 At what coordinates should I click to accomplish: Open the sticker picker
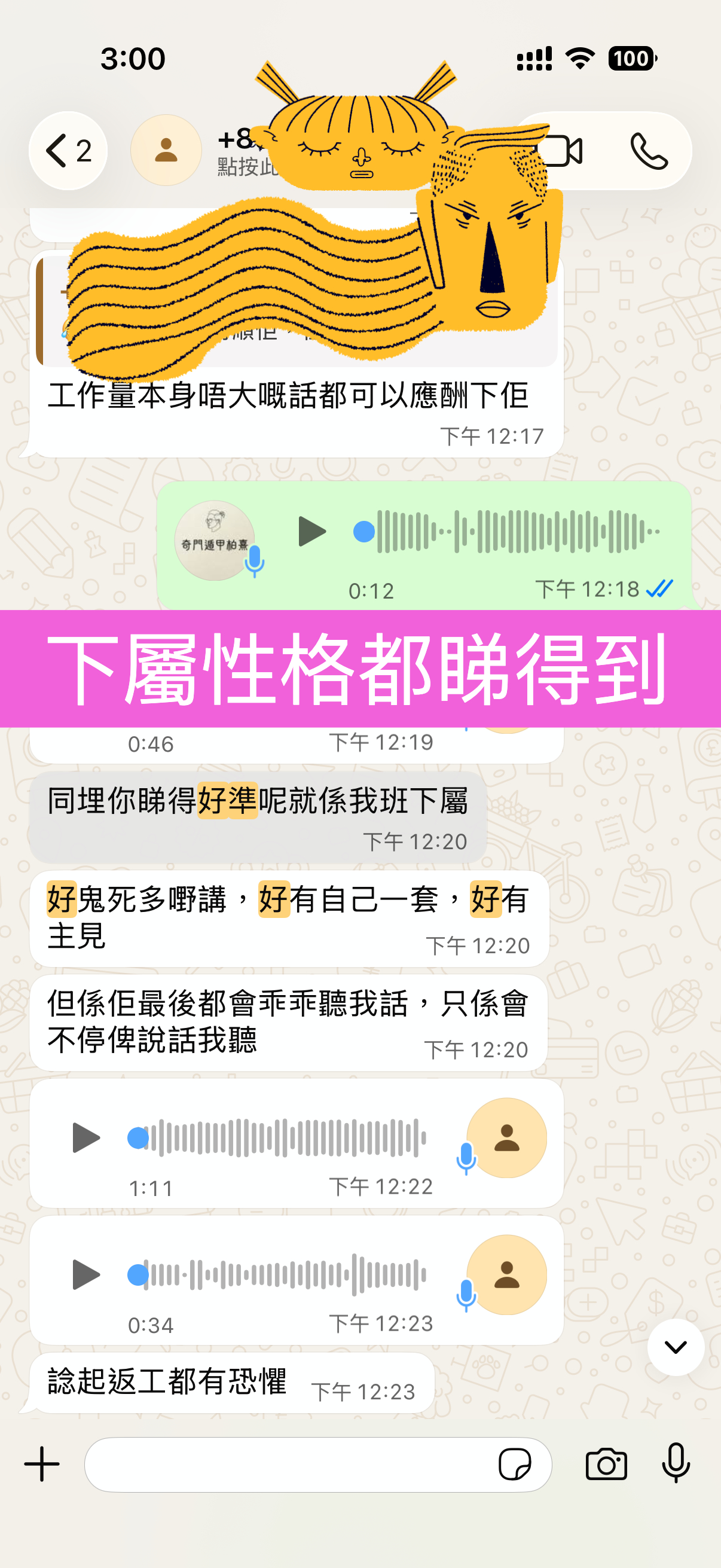pos(515,1464)
